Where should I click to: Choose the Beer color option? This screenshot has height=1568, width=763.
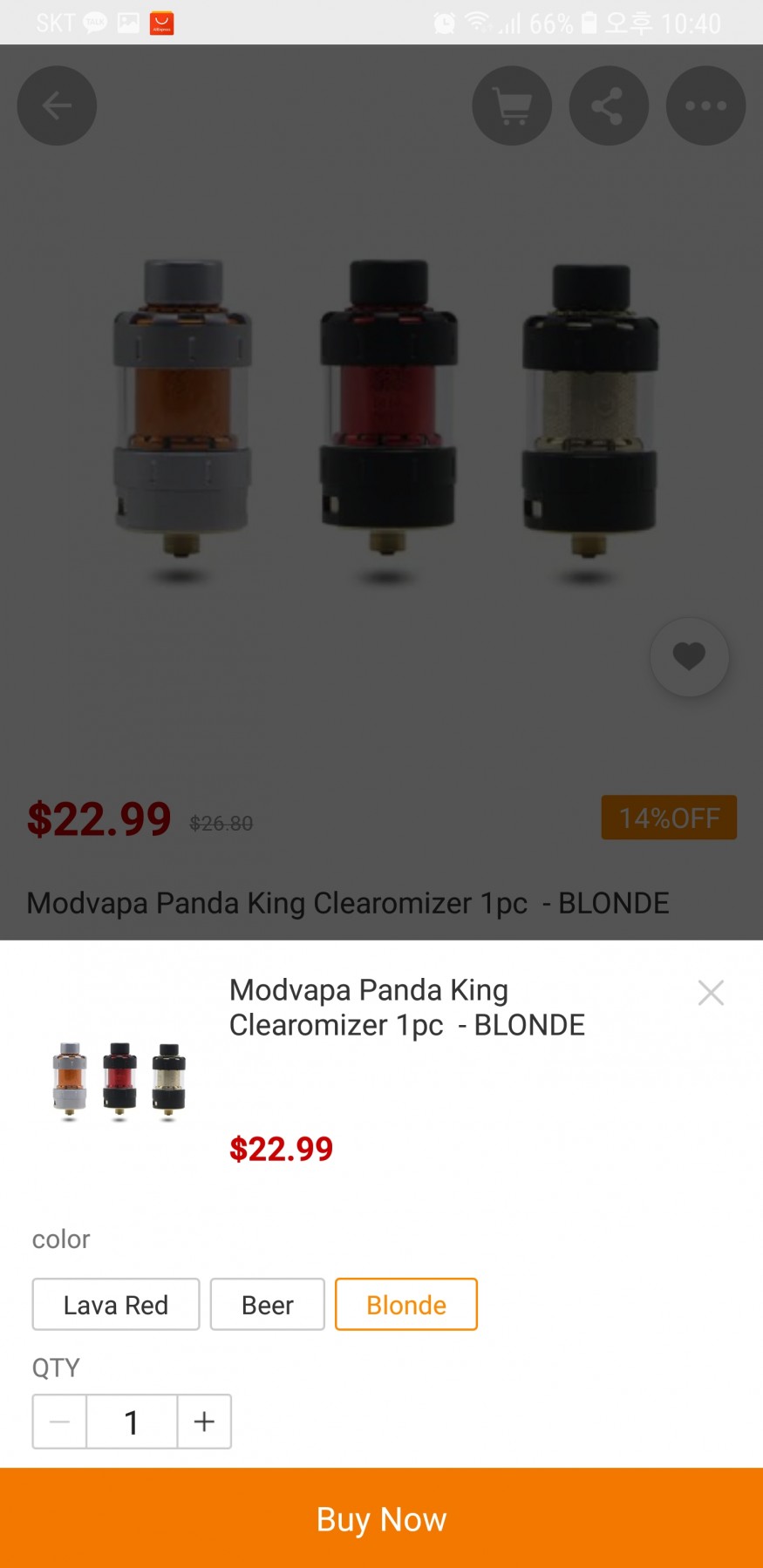click(267, 1304)
